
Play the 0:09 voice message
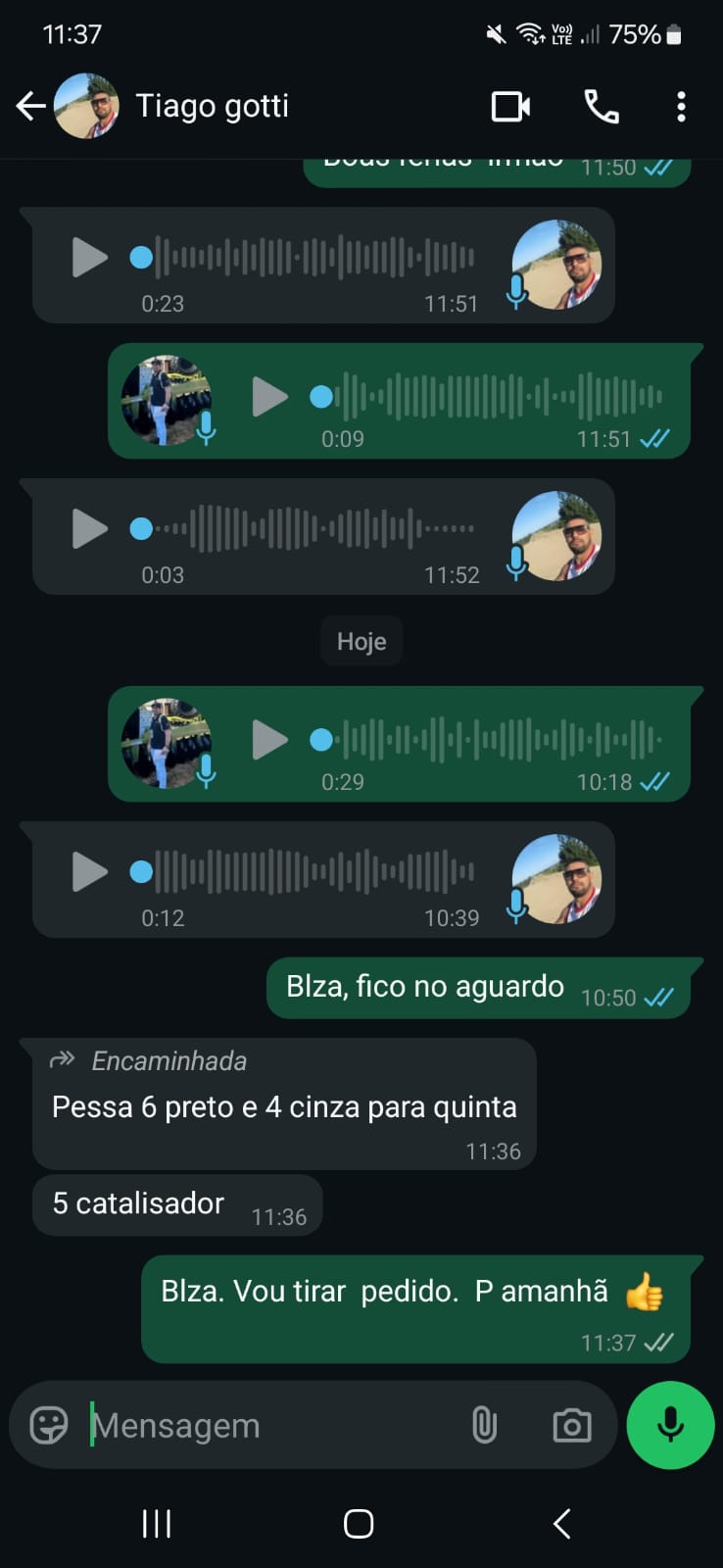[x=269, y=397]
